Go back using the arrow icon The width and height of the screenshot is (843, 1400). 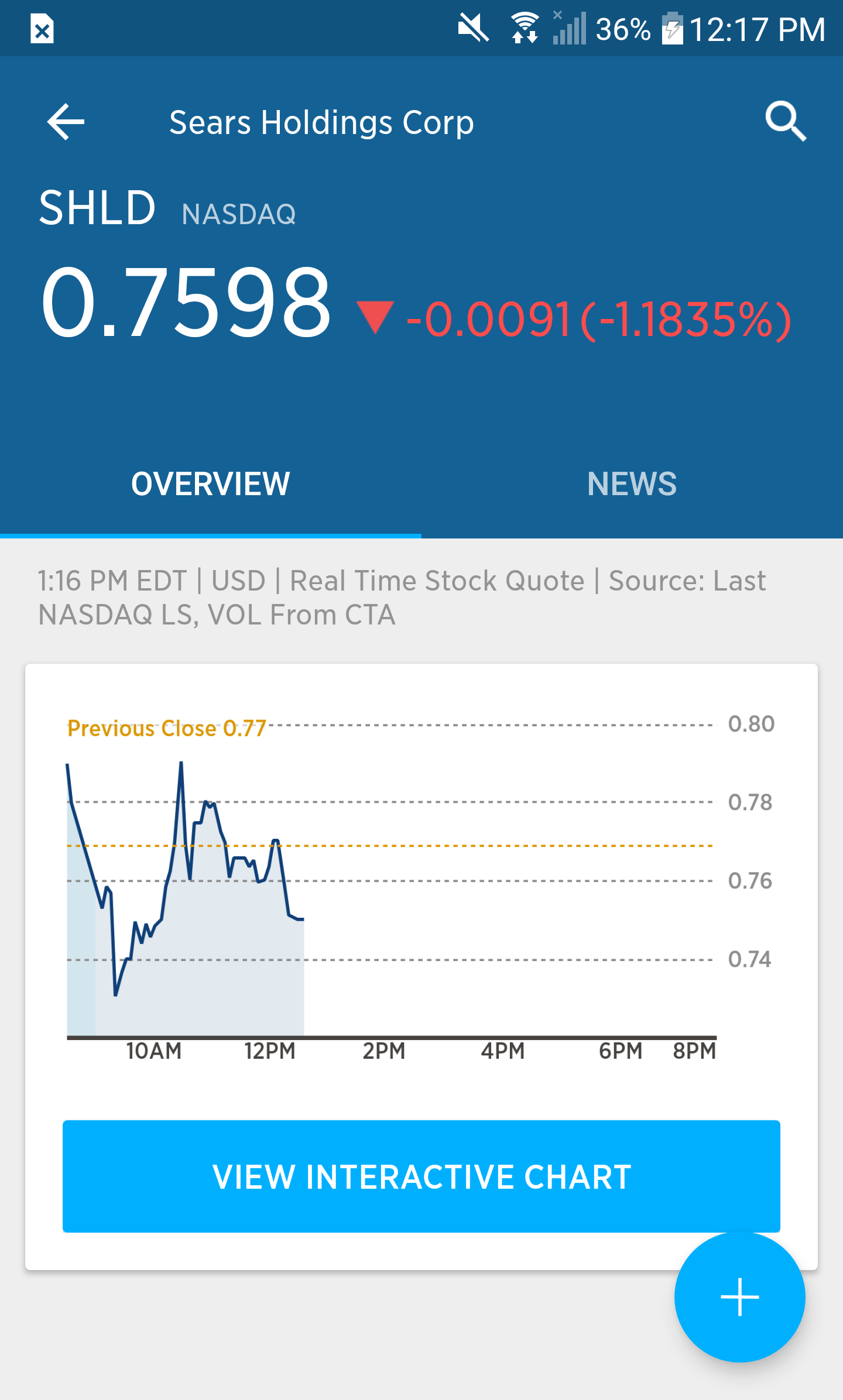click(66, 122)
